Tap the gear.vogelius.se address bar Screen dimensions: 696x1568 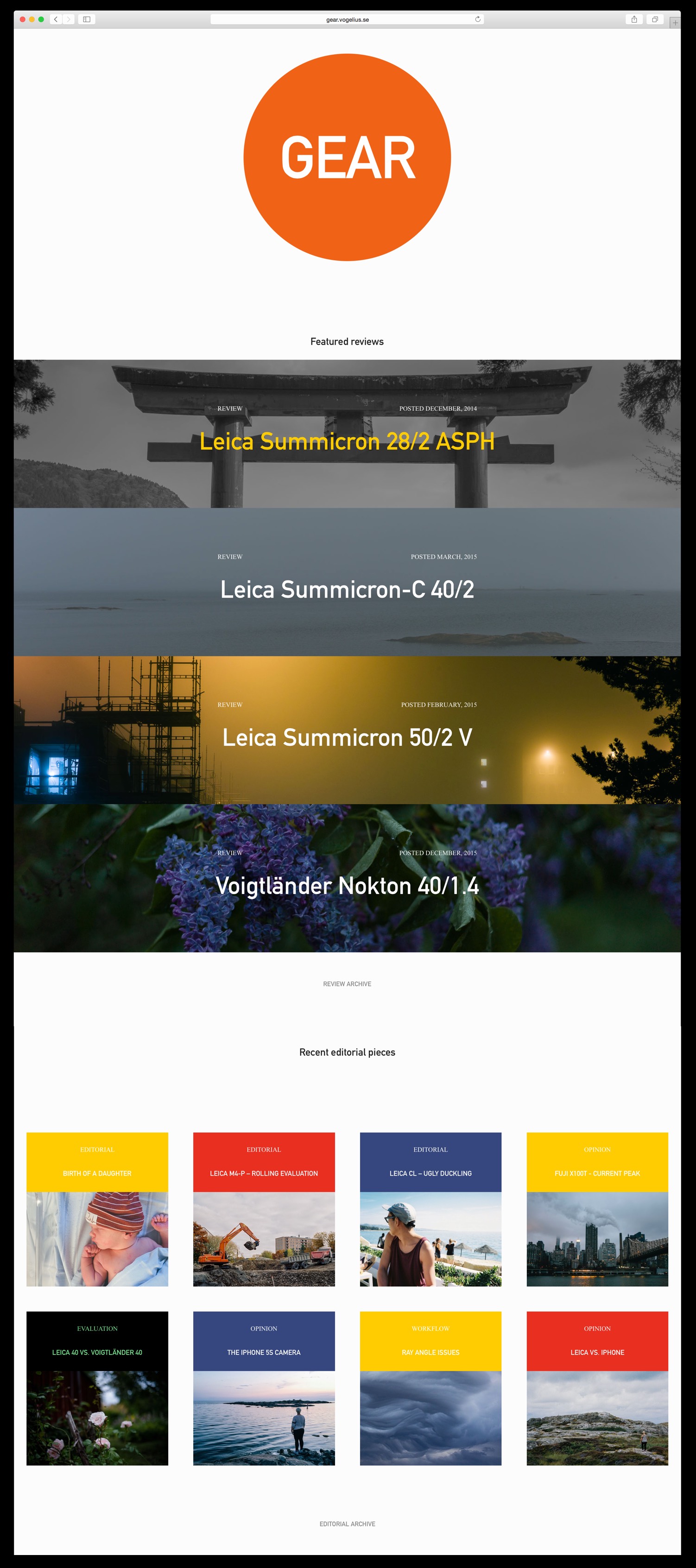click(x=347, y=19)
